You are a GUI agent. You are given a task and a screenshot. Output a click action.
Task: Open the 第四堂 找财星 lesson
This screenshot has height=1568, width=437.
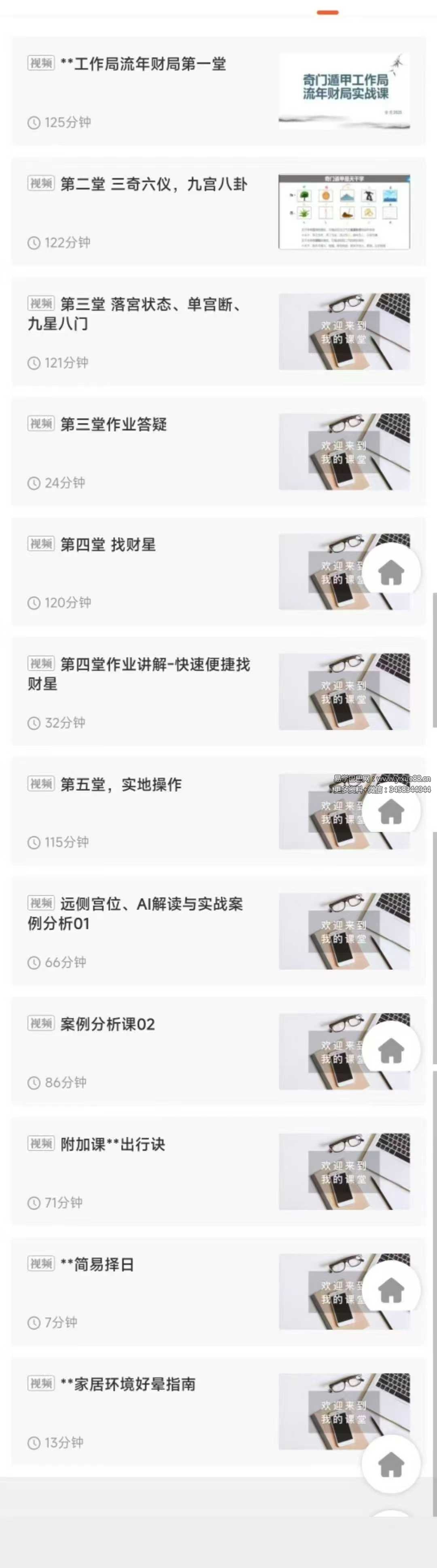tap(108, 544)
